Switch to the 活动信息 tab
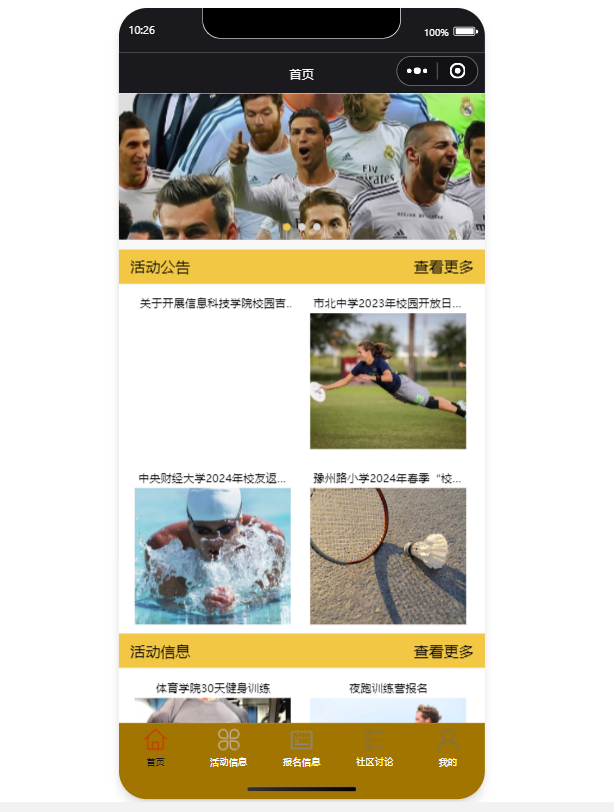614x812 pixels. pos(228,747)
